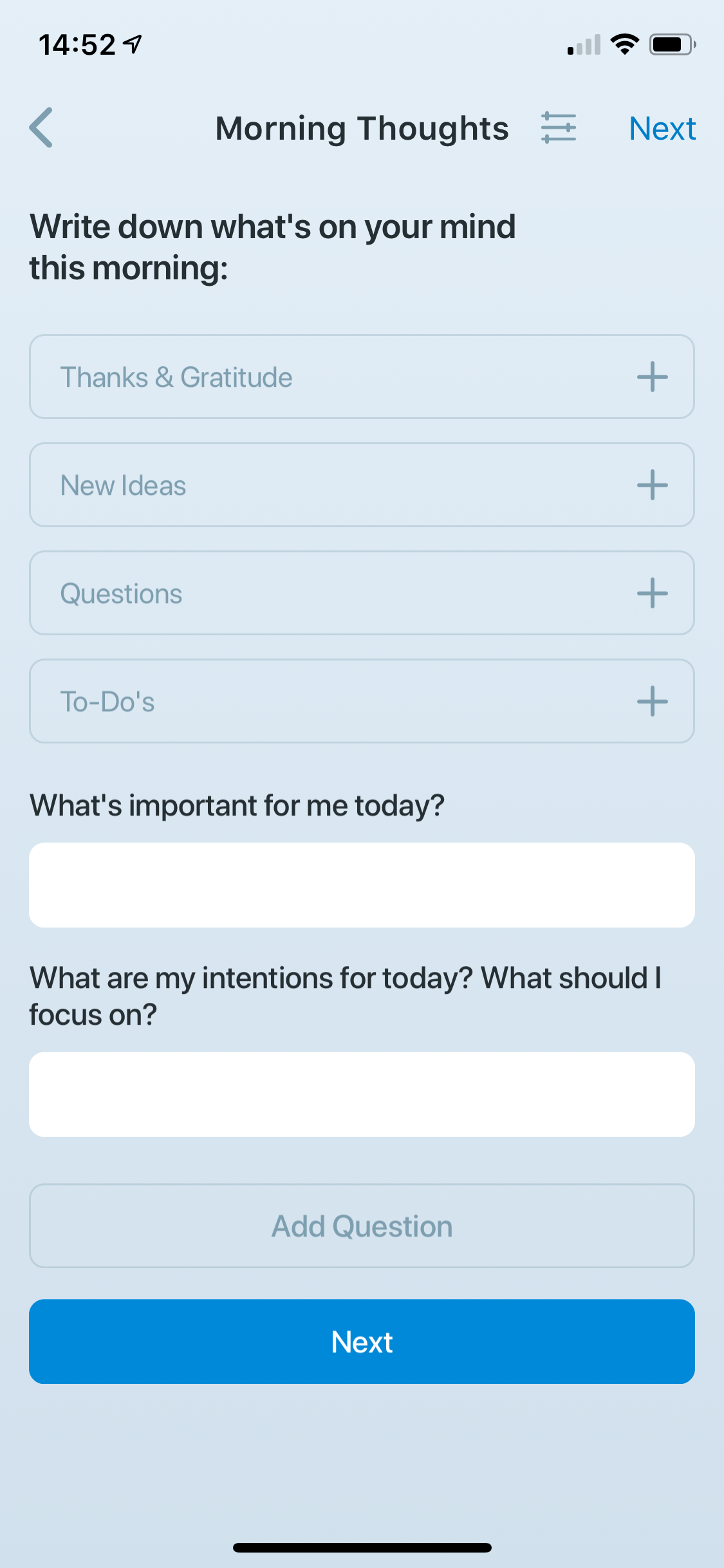This screenshot has width=724, height=1568.
Task: Tap the Add Question button
Action: coord(362,1226)
